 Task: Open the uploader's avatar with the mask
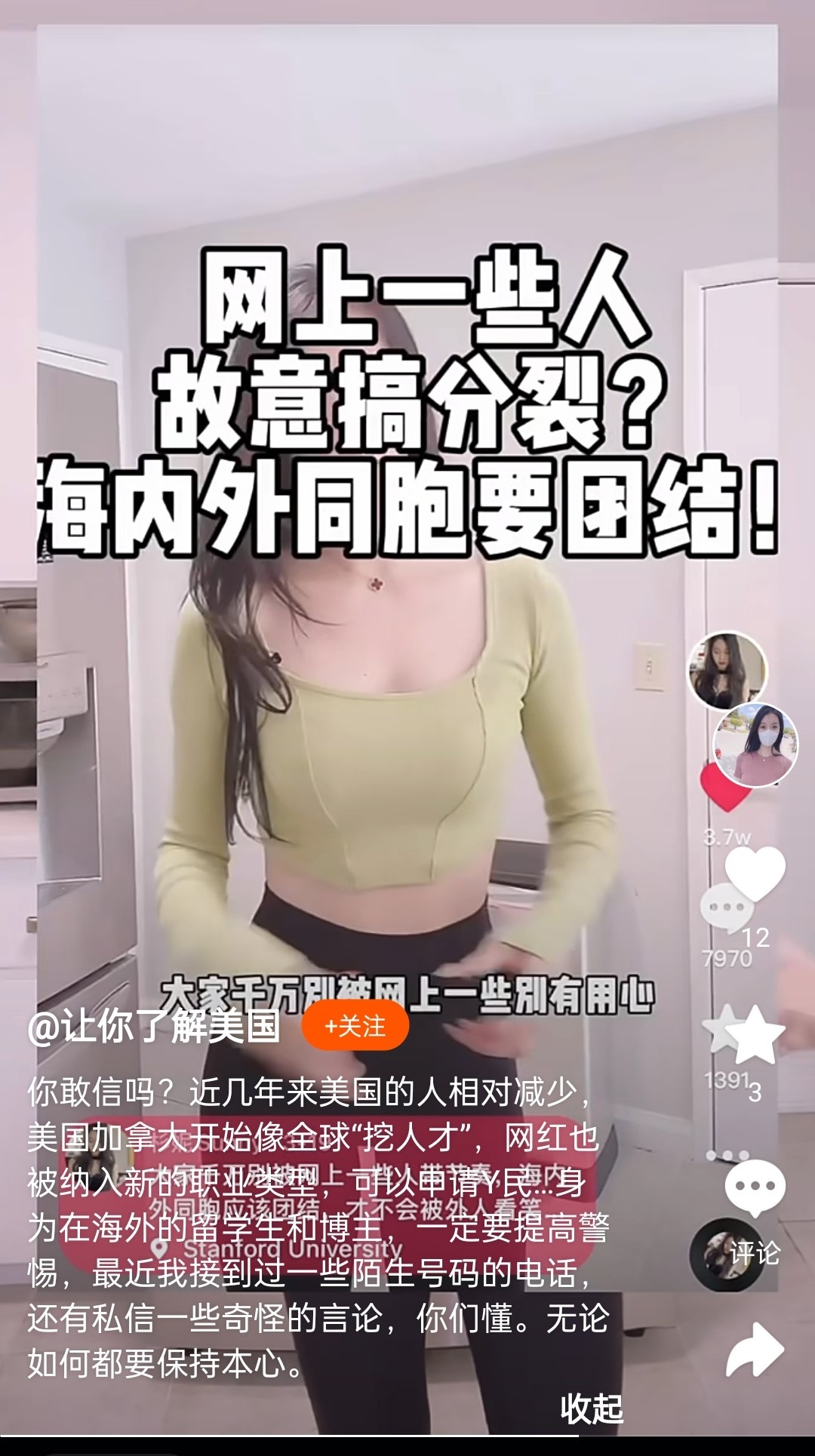pos(755,745)
